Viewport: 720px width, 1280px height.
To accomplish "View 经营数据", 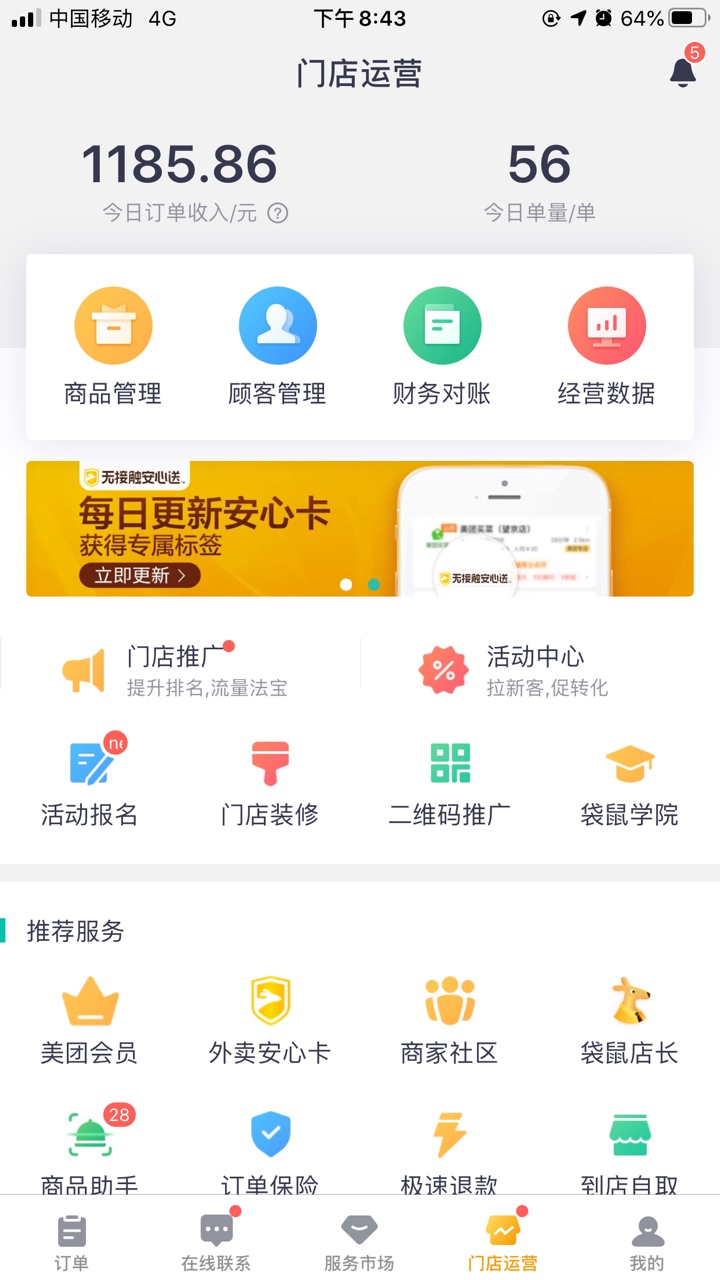I will [x=606, y=346].
